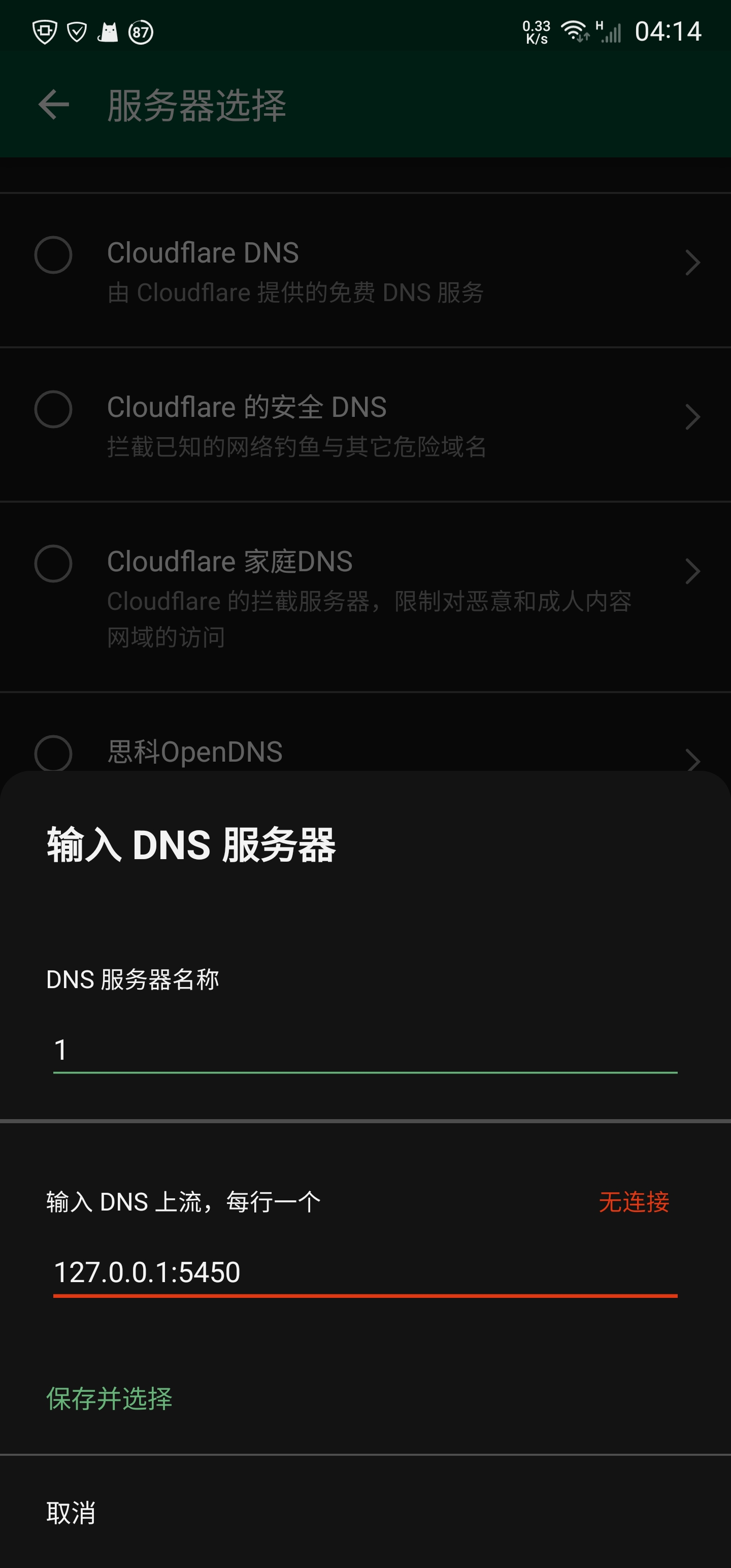Tap the 无连接 connection status label
Image resolution: width=731 pixels, height=1568 pixels.
tap(633, 1202)
